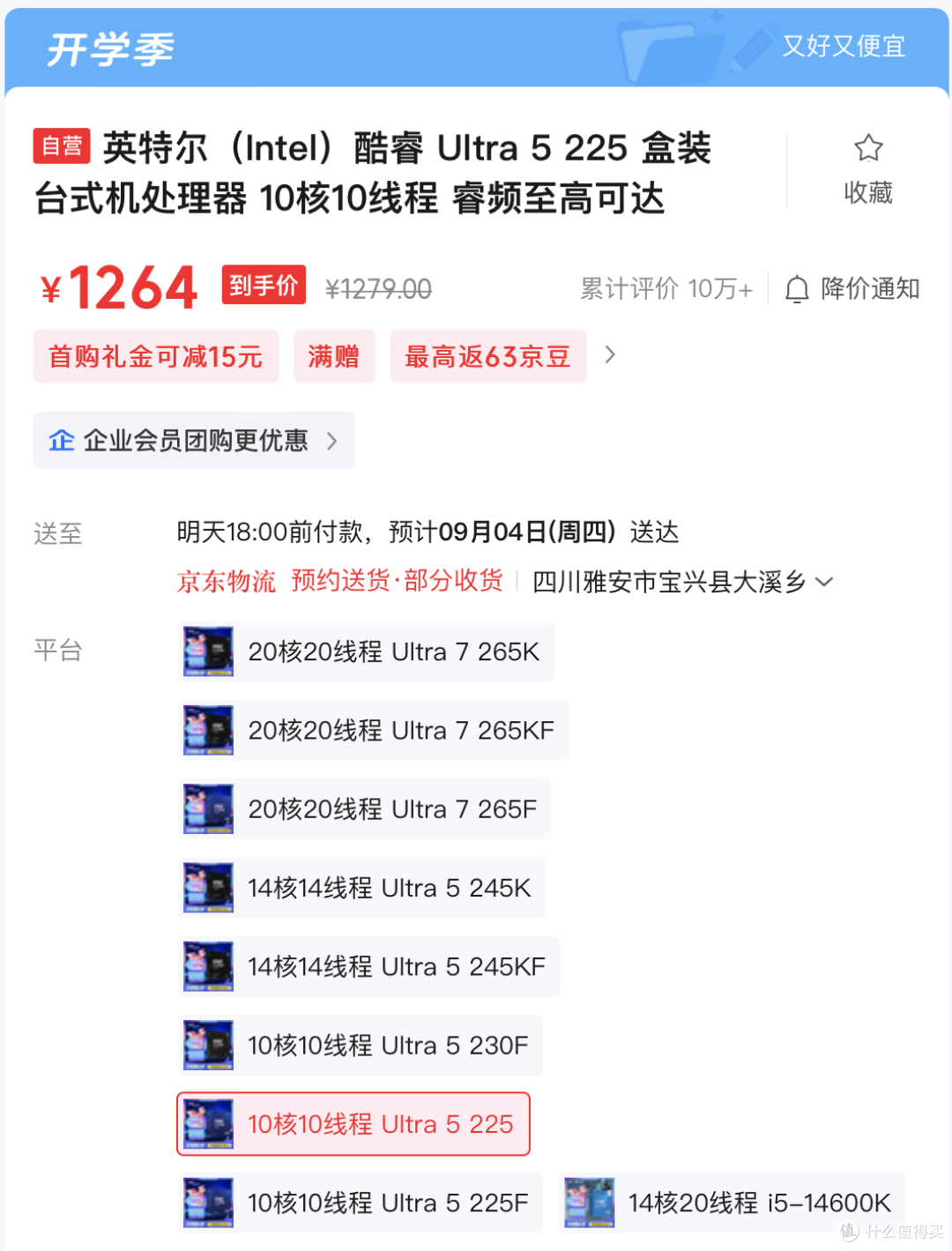Click the star icon to favorite this product
Viewport: 952px width, 1251px height.
[868, 148]
